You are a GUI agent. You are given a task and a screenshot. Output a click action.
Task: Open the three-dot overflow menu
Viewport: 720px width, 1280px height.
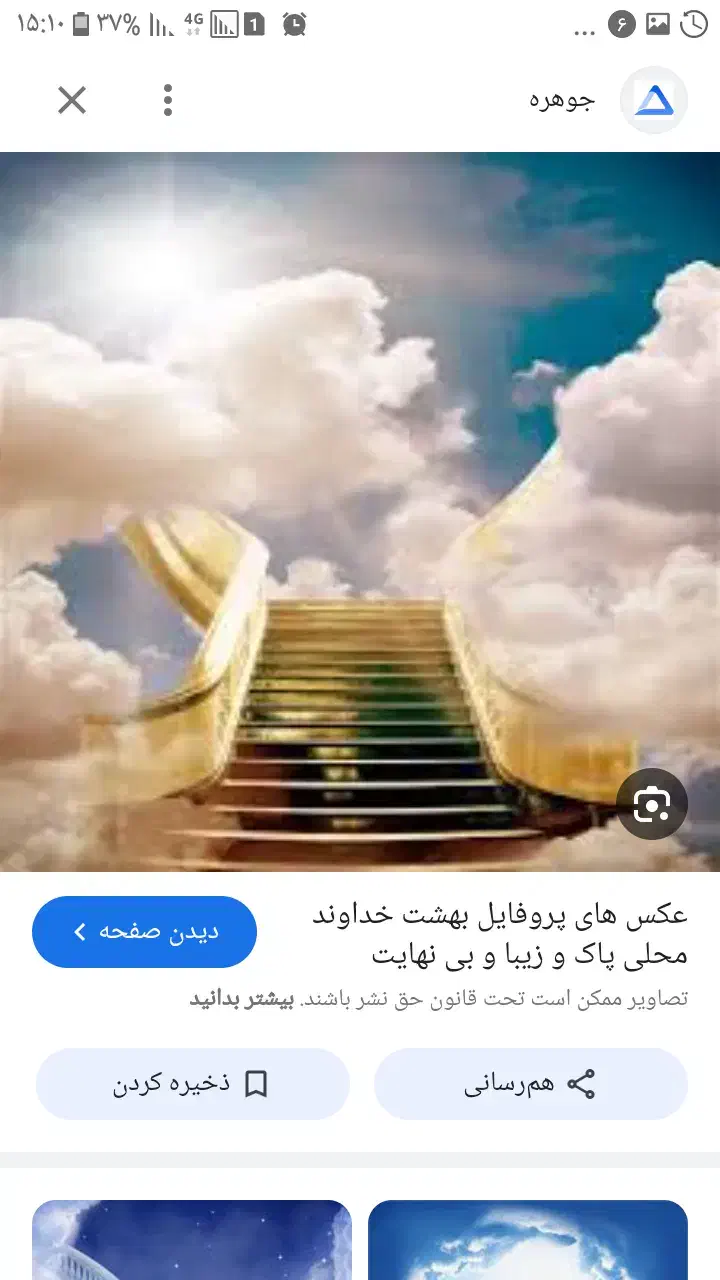(x=168, y=100)
